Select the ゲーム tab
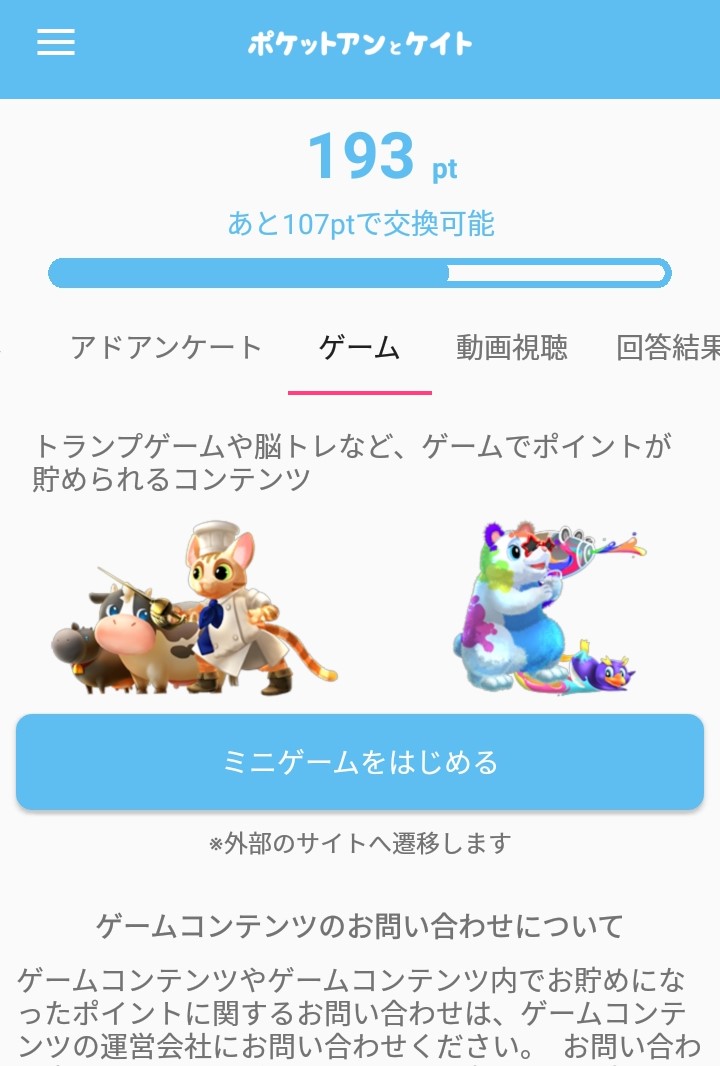 coord(360,348)
